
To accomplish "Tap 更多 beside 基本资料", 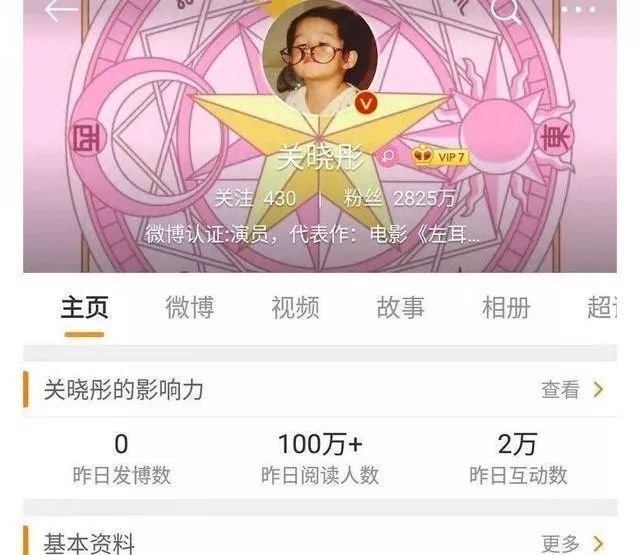I will [572, 544].
